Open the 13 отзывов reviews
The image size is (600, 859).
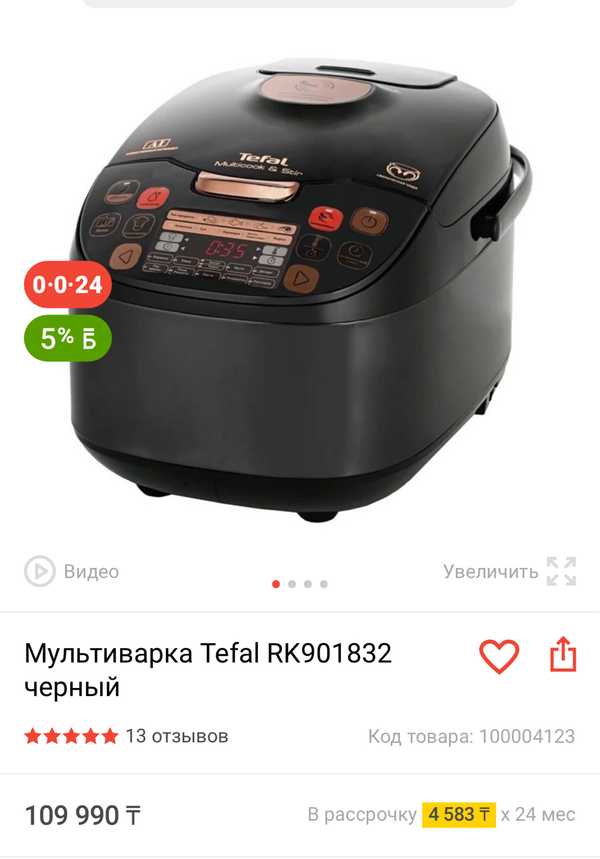pos(176,736)
